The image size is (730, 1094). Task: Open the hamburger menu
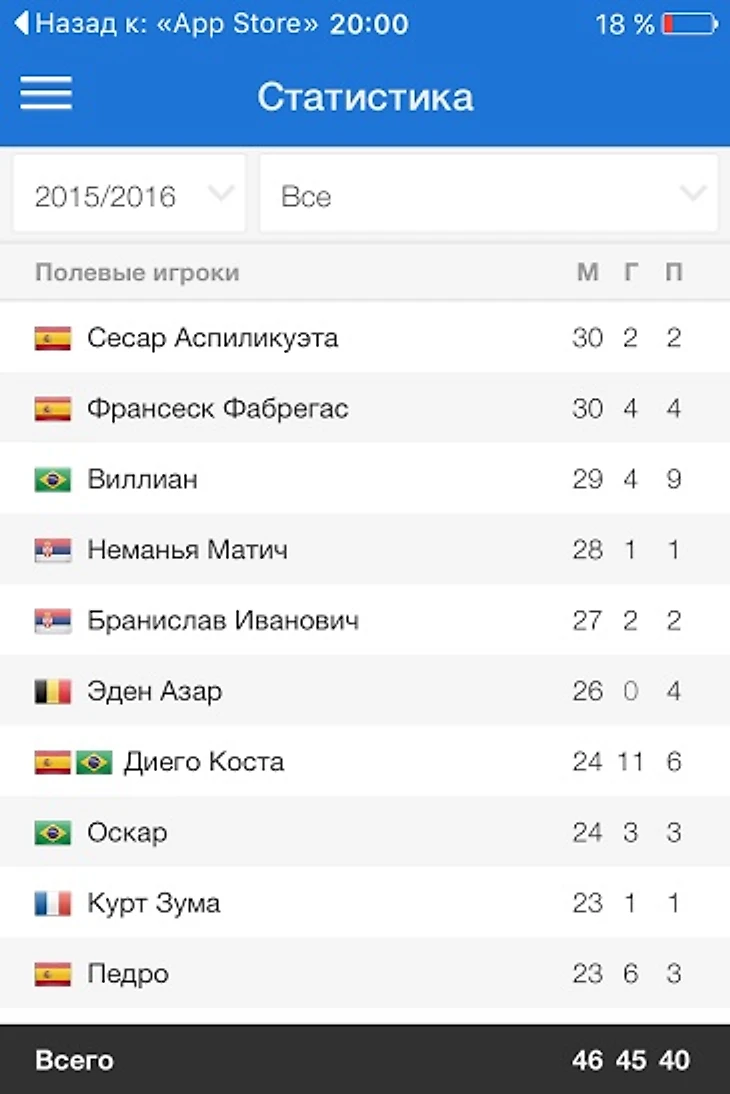click(46, 94)
